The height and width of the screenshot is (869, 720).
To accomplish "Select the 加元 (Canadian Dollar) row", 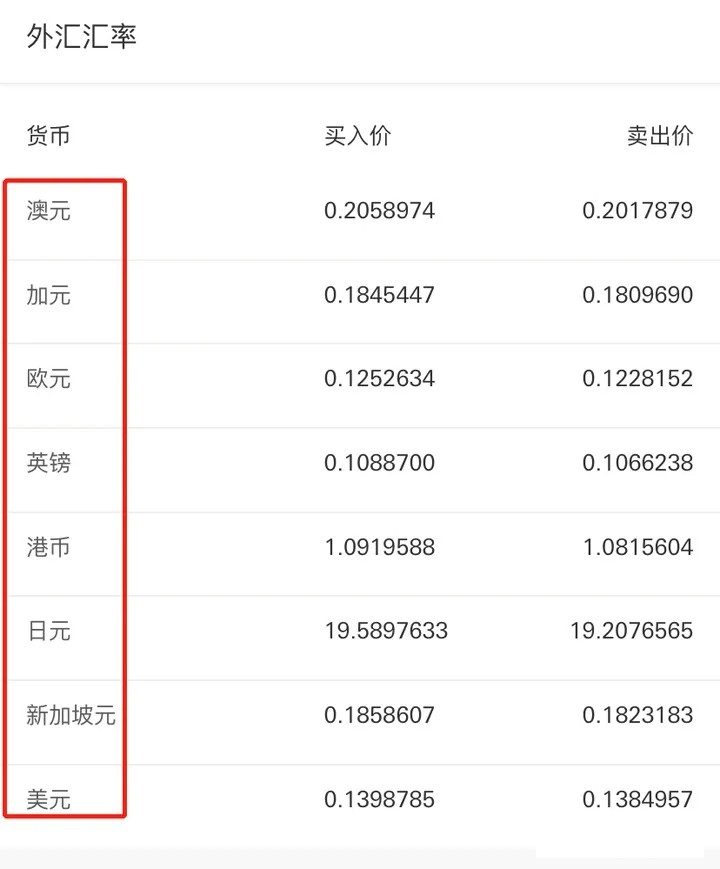I will [45, 295].
